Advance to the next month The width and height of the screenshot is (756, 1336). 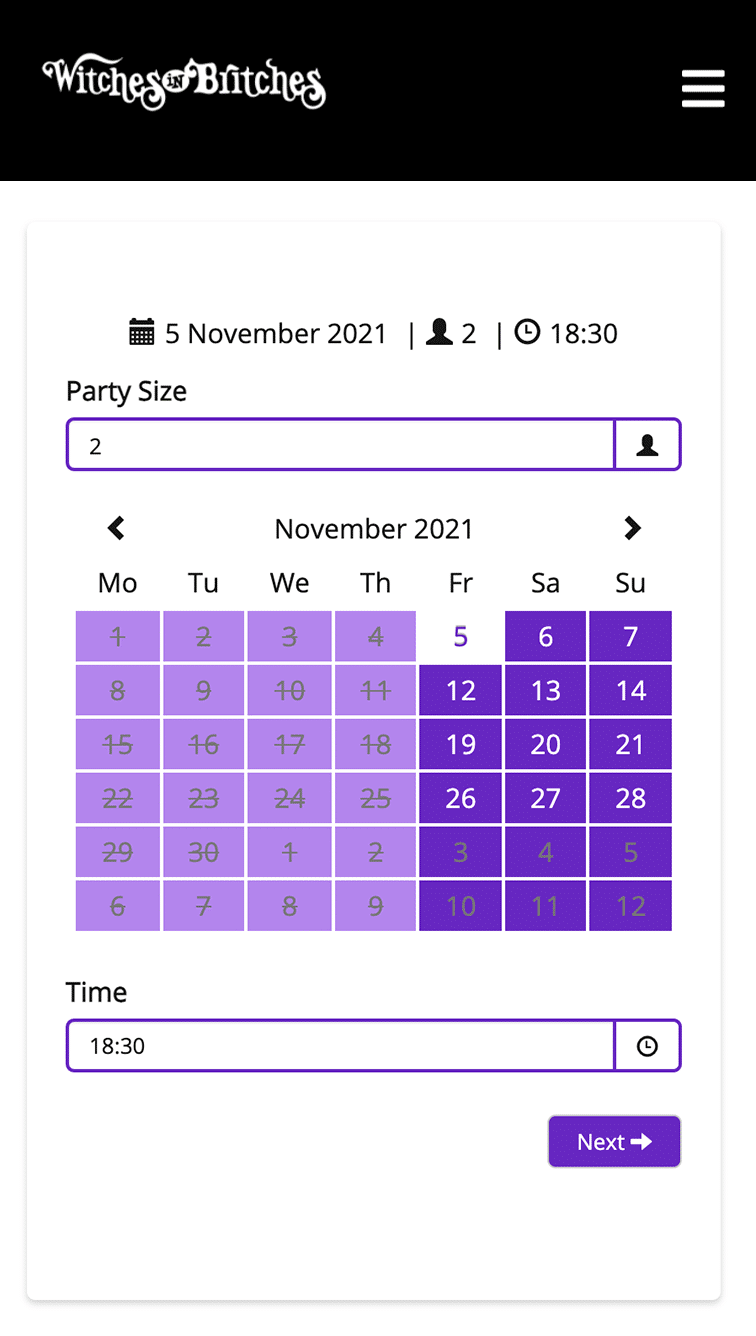point(632,528)
